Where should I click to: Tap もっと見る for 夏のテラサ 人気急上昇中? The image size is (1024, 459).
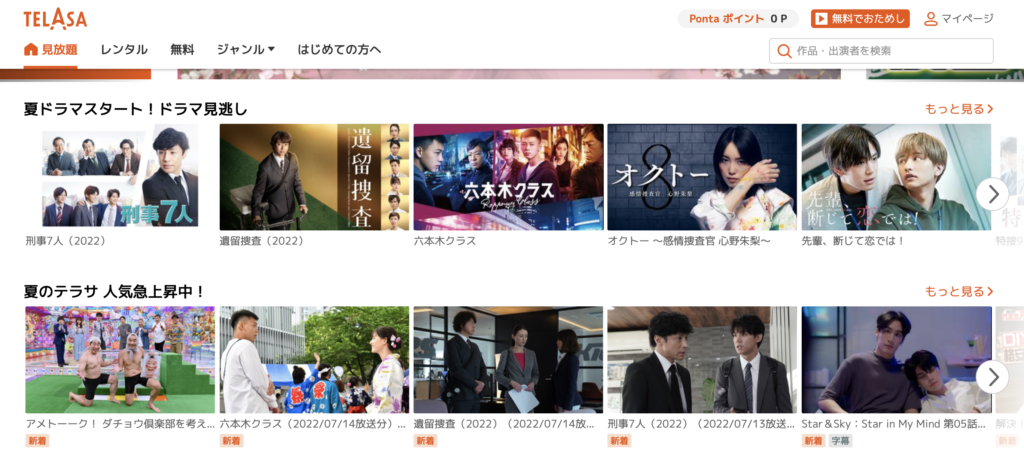(x=958, y=292)
